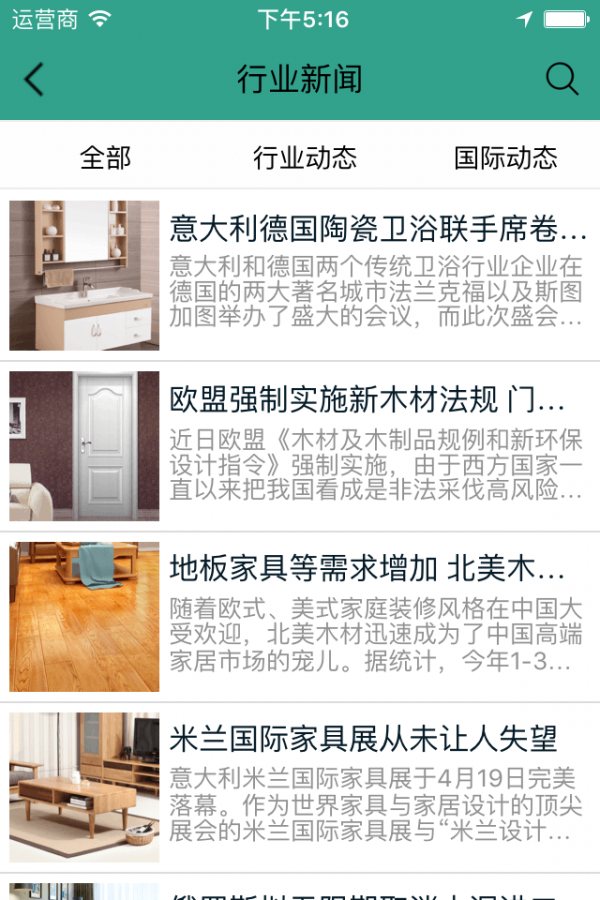600x900 pixels.
Task: Open the search icon
Action: pos(562,80)
